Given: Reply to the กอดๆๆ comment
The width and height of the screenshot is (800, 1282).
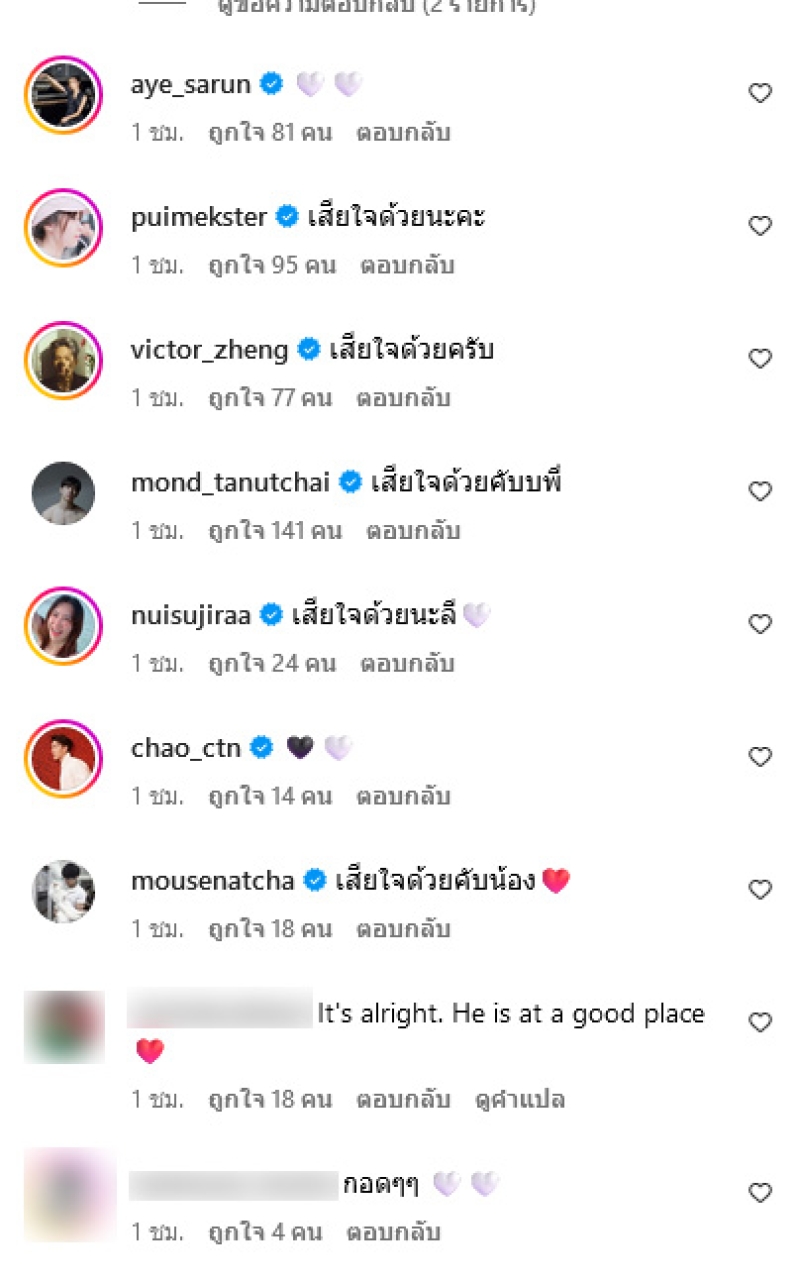Looking at the screenshot, I should tap(393, 1232).
